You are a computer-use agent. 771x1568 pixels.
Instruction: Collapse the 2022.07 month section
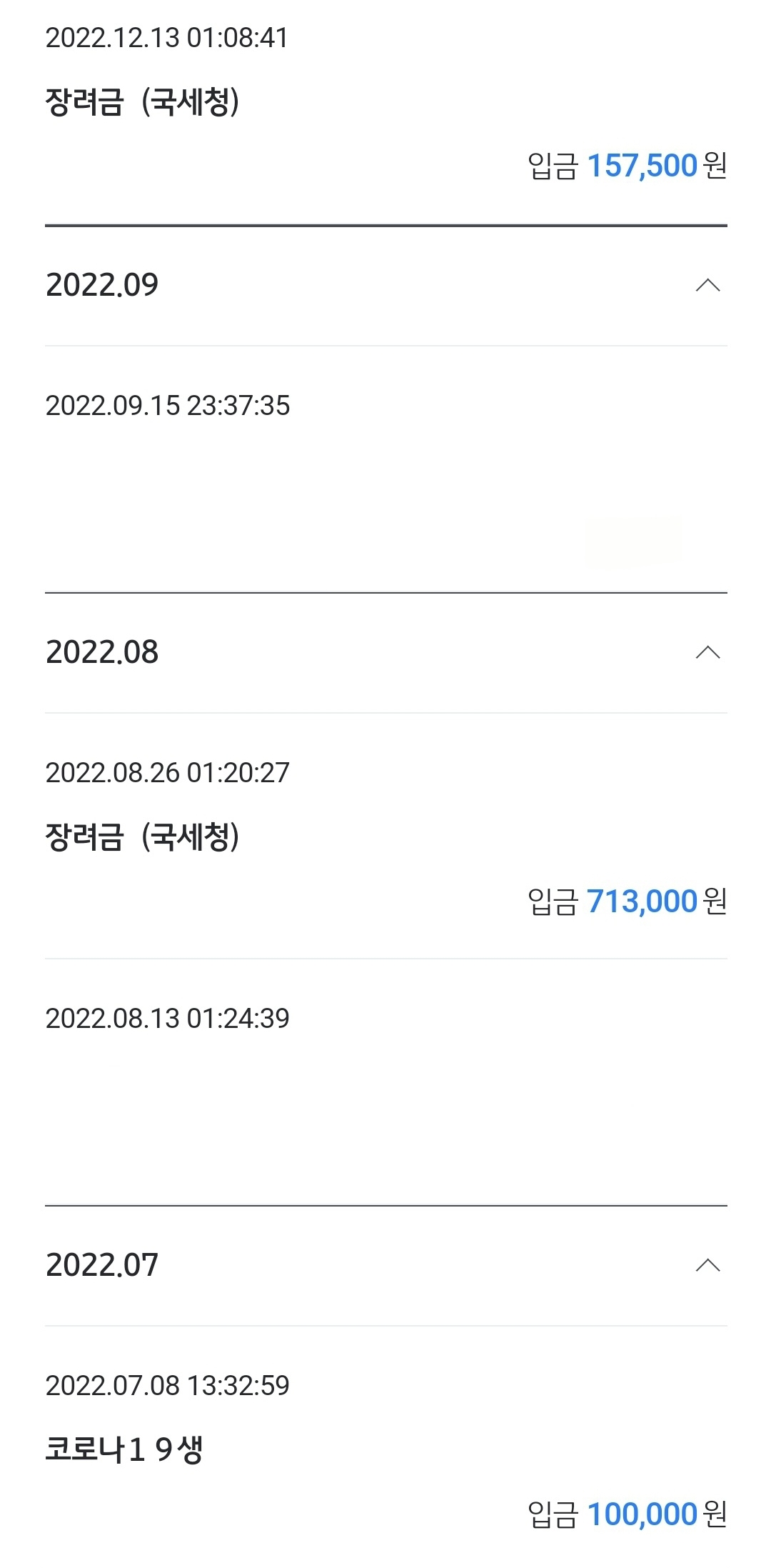point(707,1266)
